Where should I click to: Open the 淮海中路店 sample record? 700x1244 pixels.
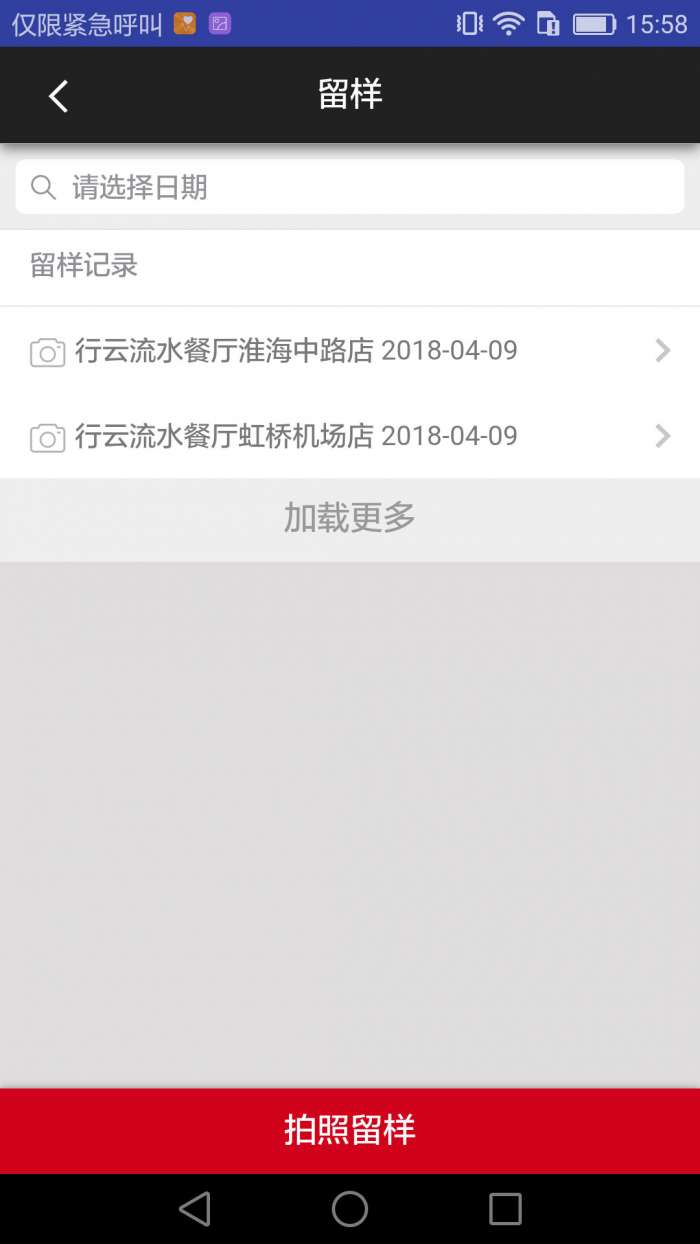click(x=350, y=351)
